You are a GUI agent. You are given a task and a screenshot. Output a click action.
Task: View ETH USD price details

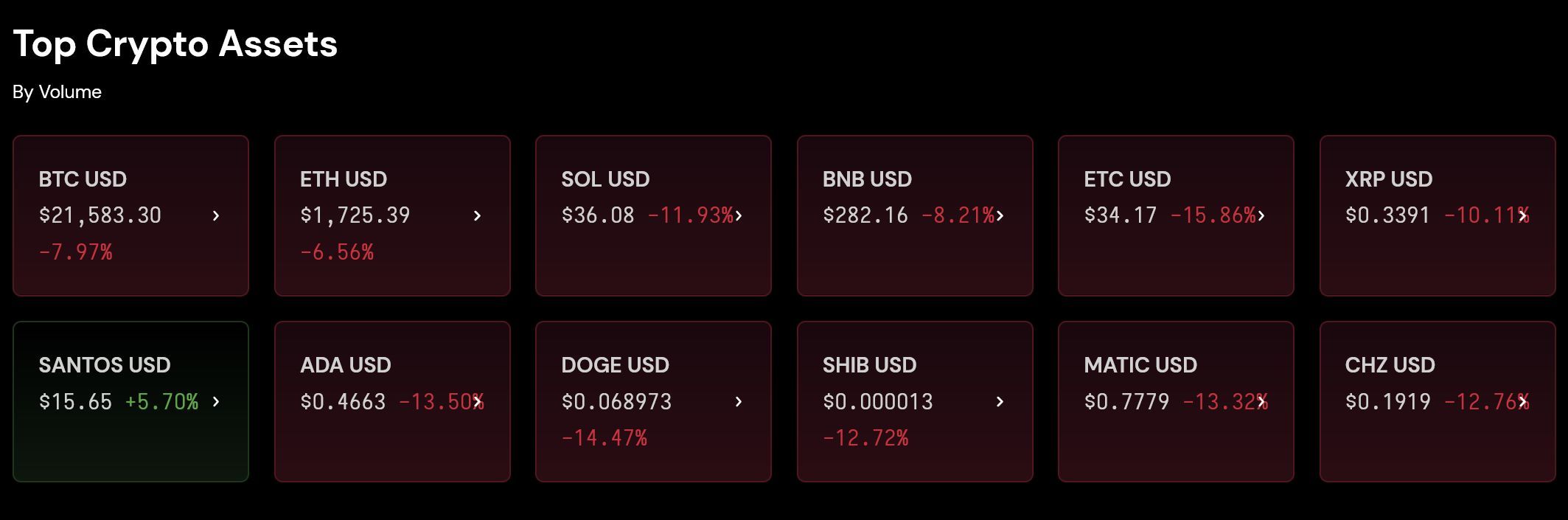coord(392,215)
